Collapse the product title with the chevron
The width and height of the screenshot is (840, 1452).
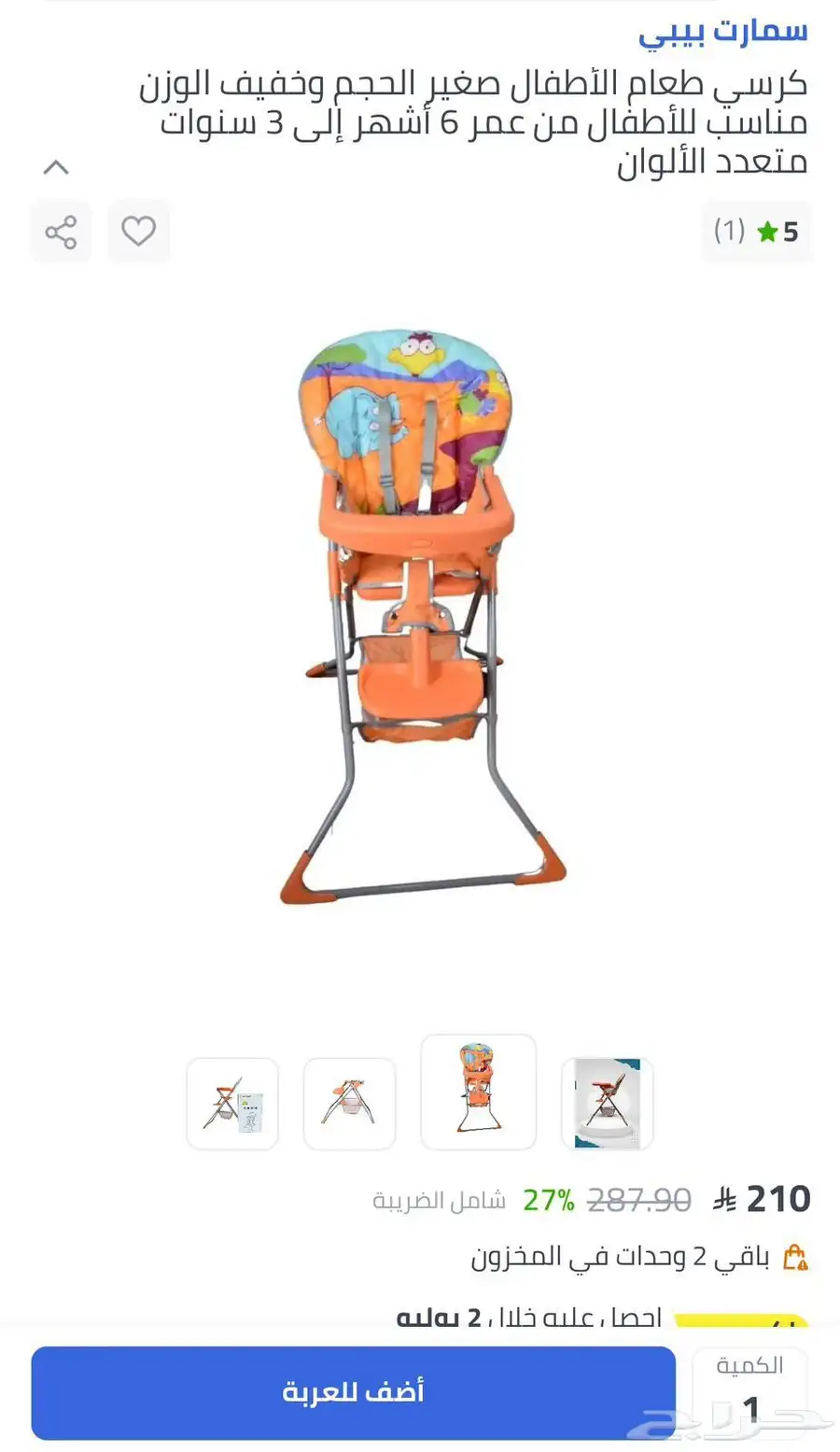coord(56,168)
